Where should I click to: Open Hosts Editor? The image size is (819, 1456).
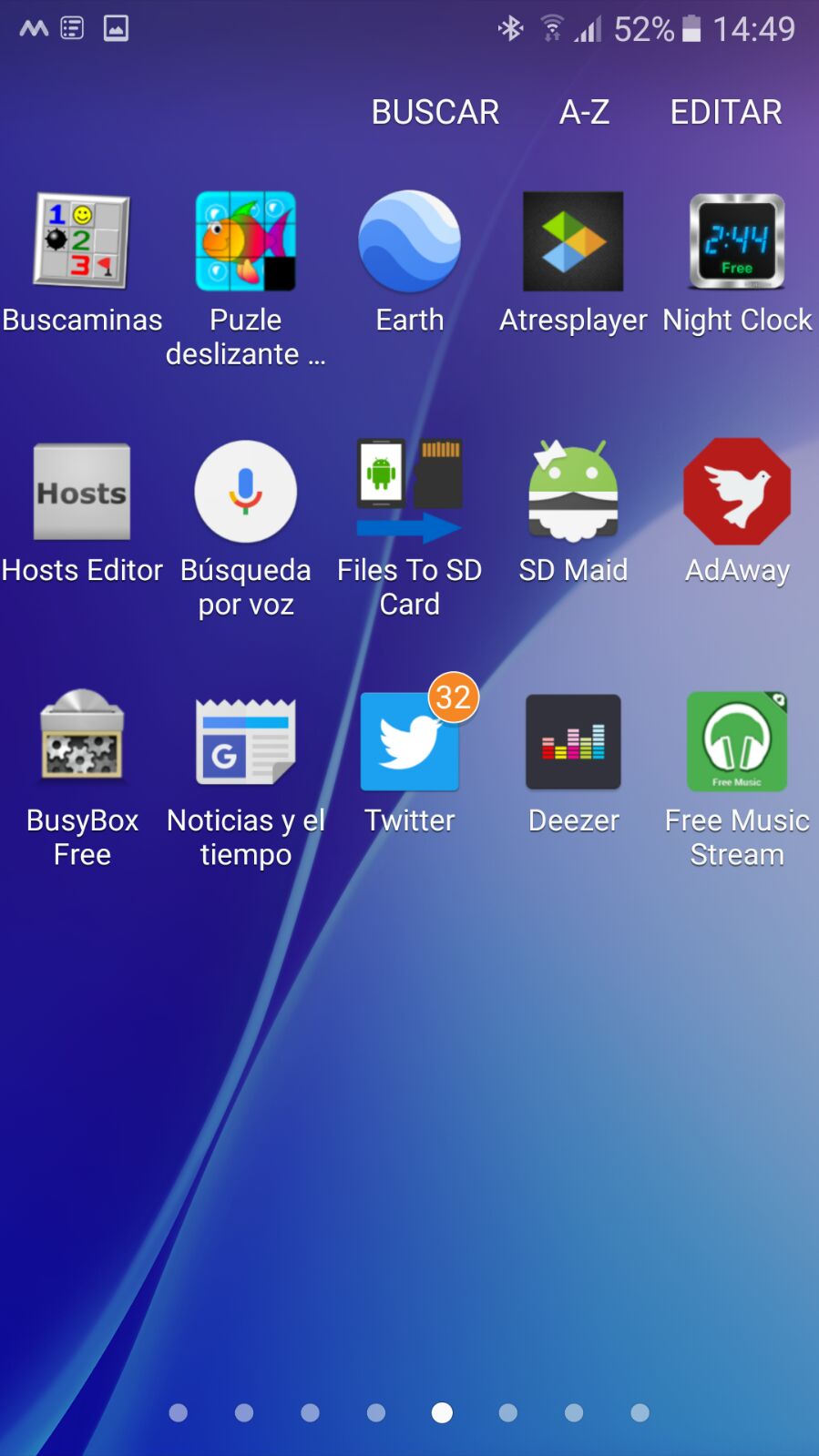(82, 492)
